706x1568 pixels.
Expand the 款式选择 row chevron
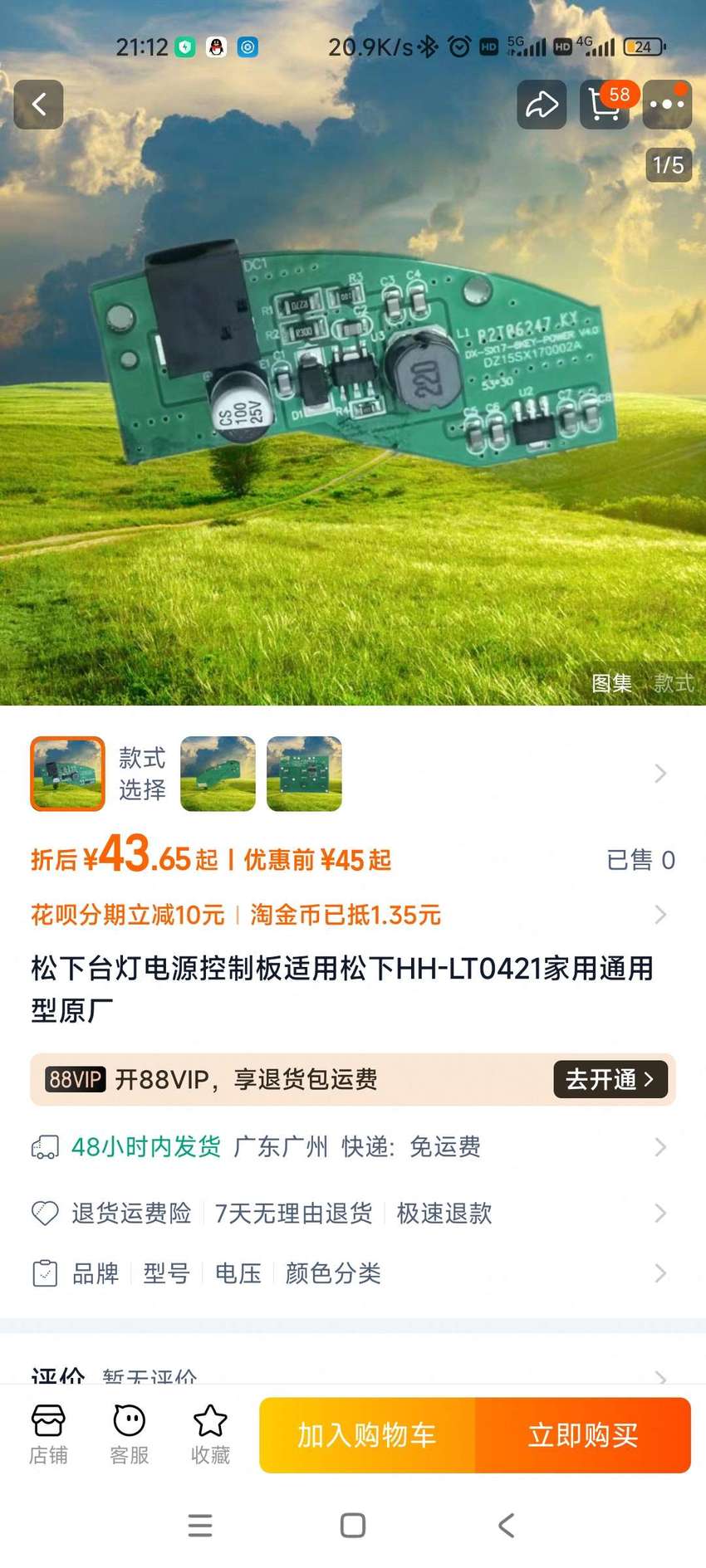tap(660, 774)
